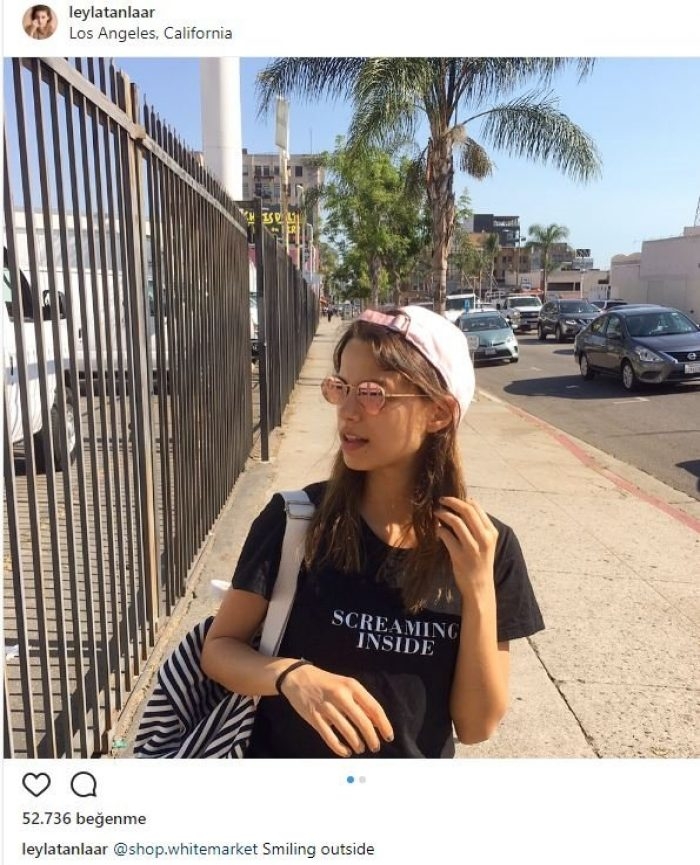This screenshot has width=700, height=865.
Task: Open the @shop.whitemarket mention in the caption
Action: point(185,849)
